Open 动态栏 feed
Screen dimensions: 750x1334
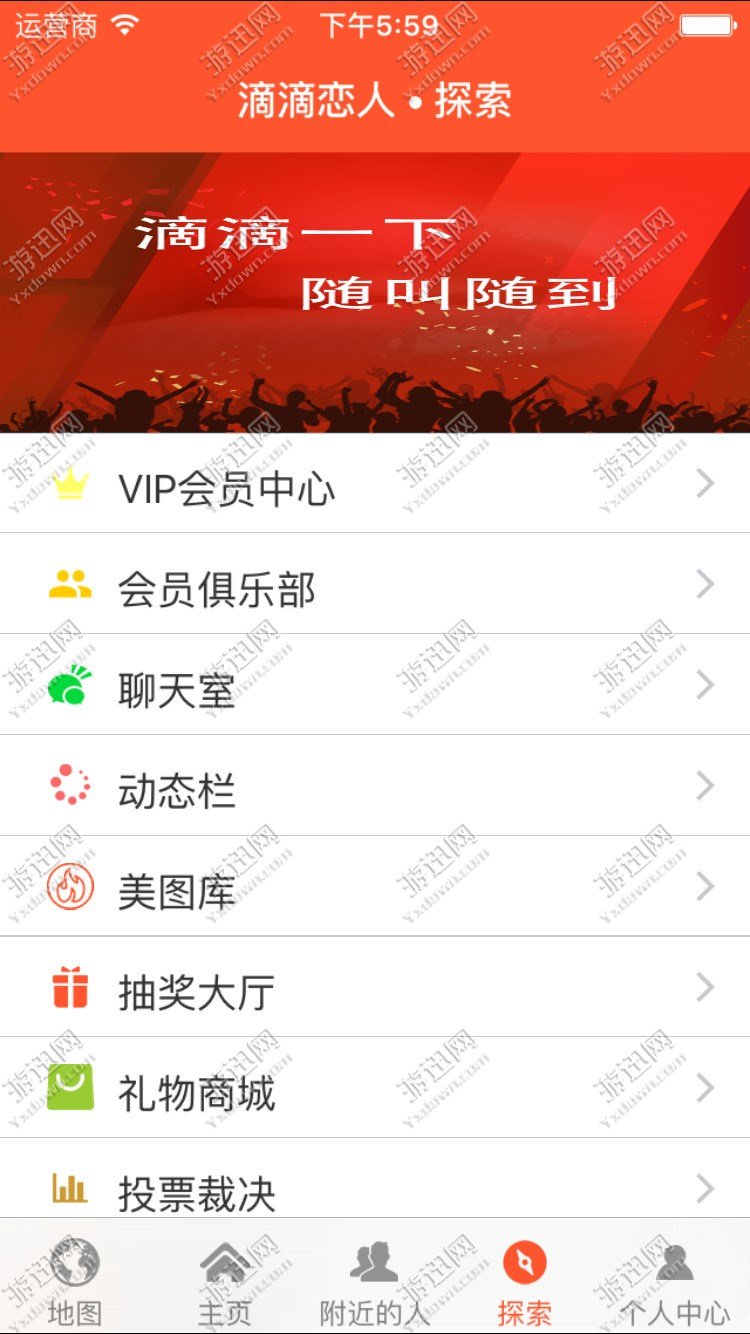pos(375,787)
